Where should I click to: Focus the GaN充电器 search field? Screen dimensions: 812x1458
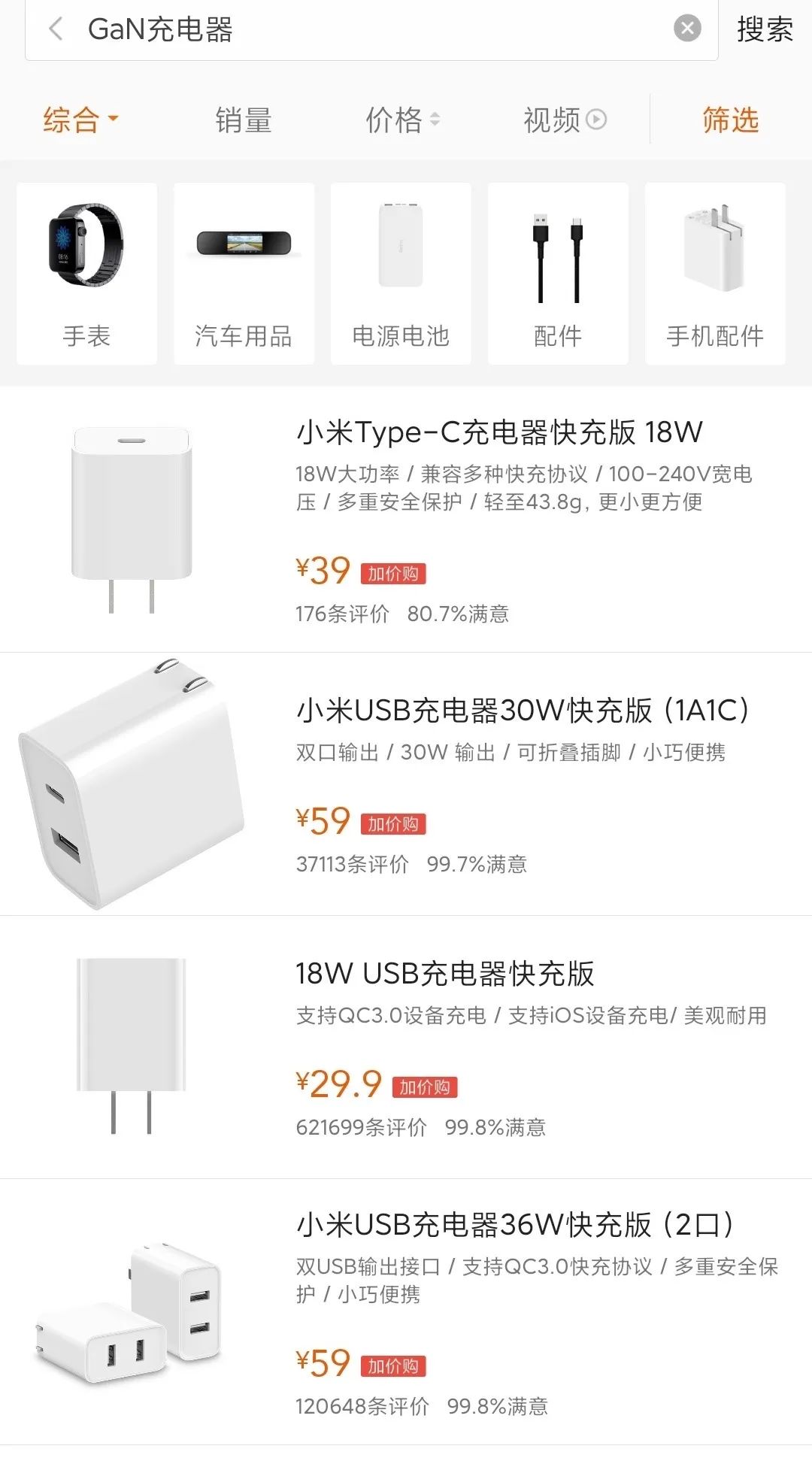(x=371, y=29)
